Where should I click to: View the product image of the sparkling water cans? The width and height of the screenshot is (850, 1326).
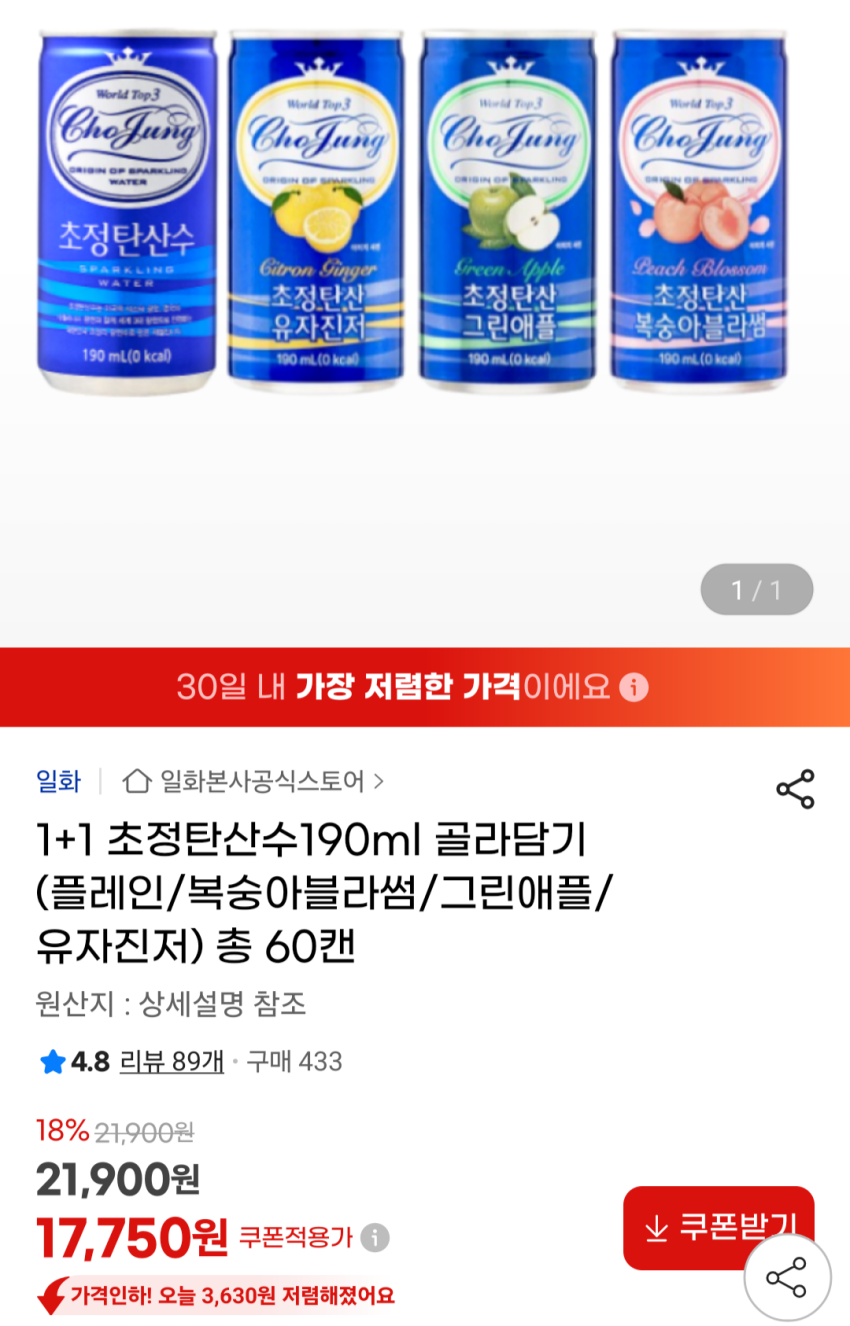point(412,210)
